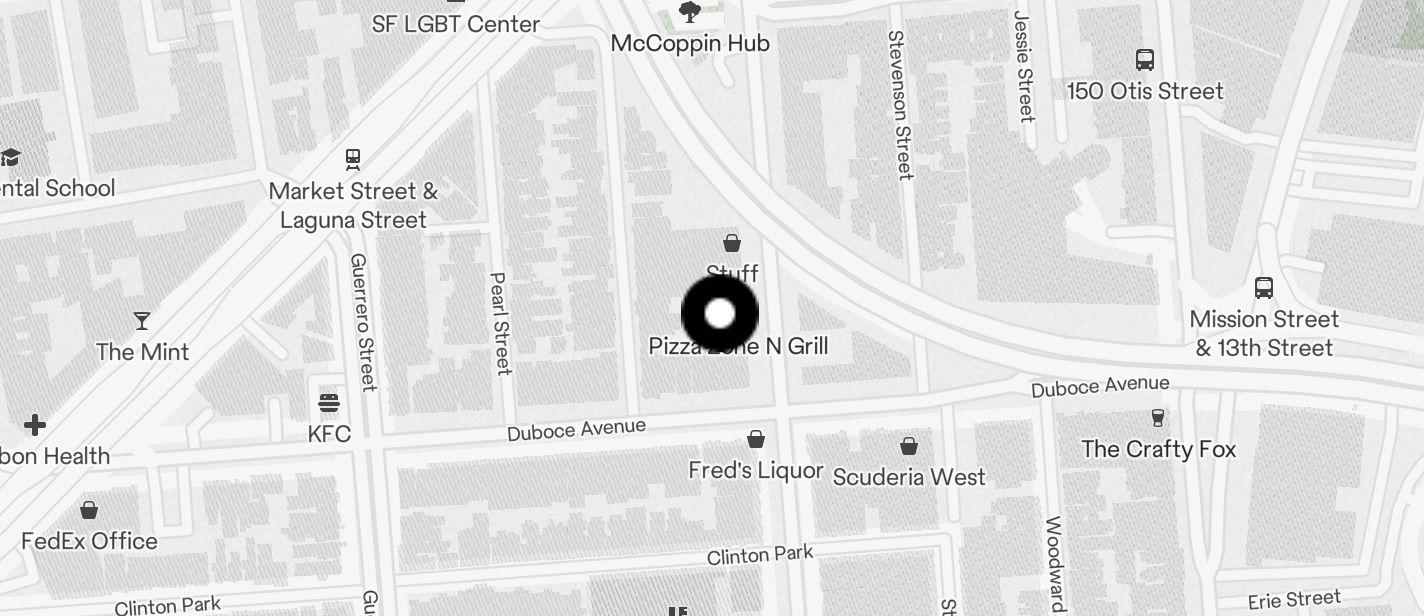Open The Crafty Fox map marker

1158,418
